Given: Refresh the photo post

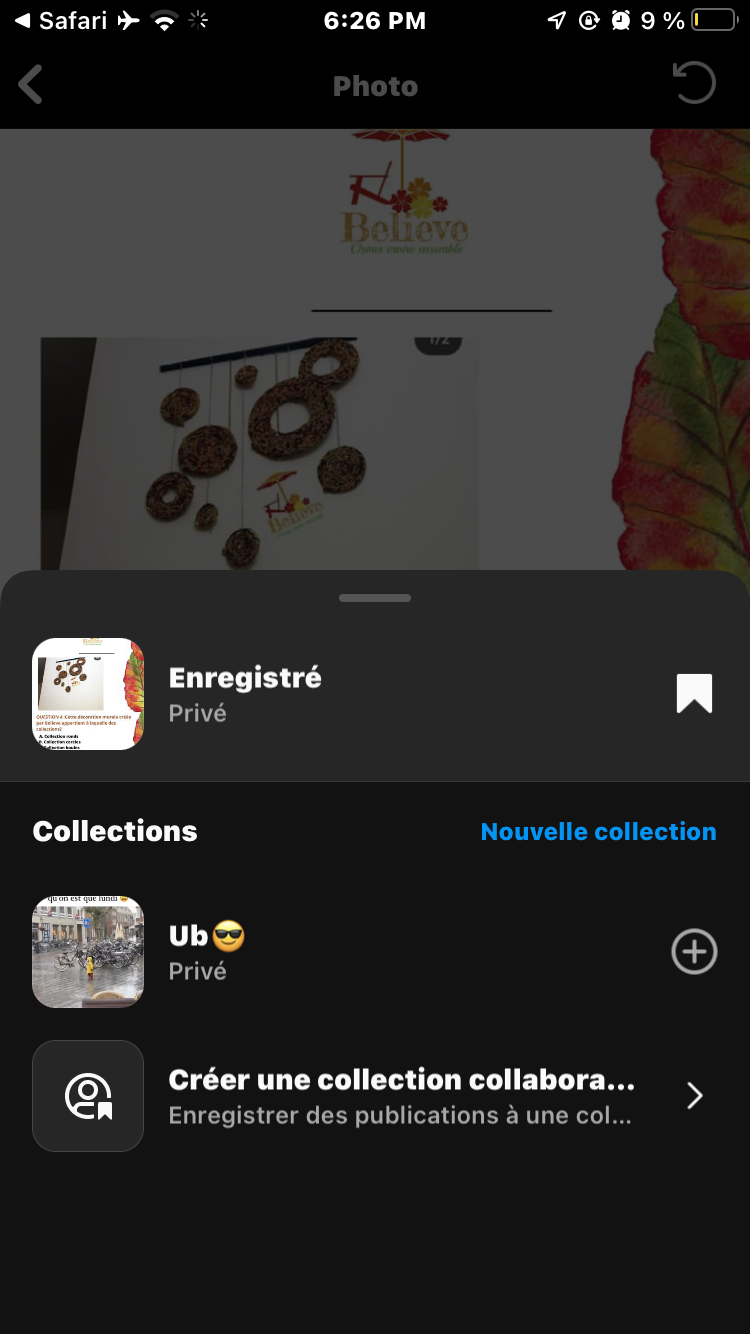Looking at the screenshot, I should (694, 84).
